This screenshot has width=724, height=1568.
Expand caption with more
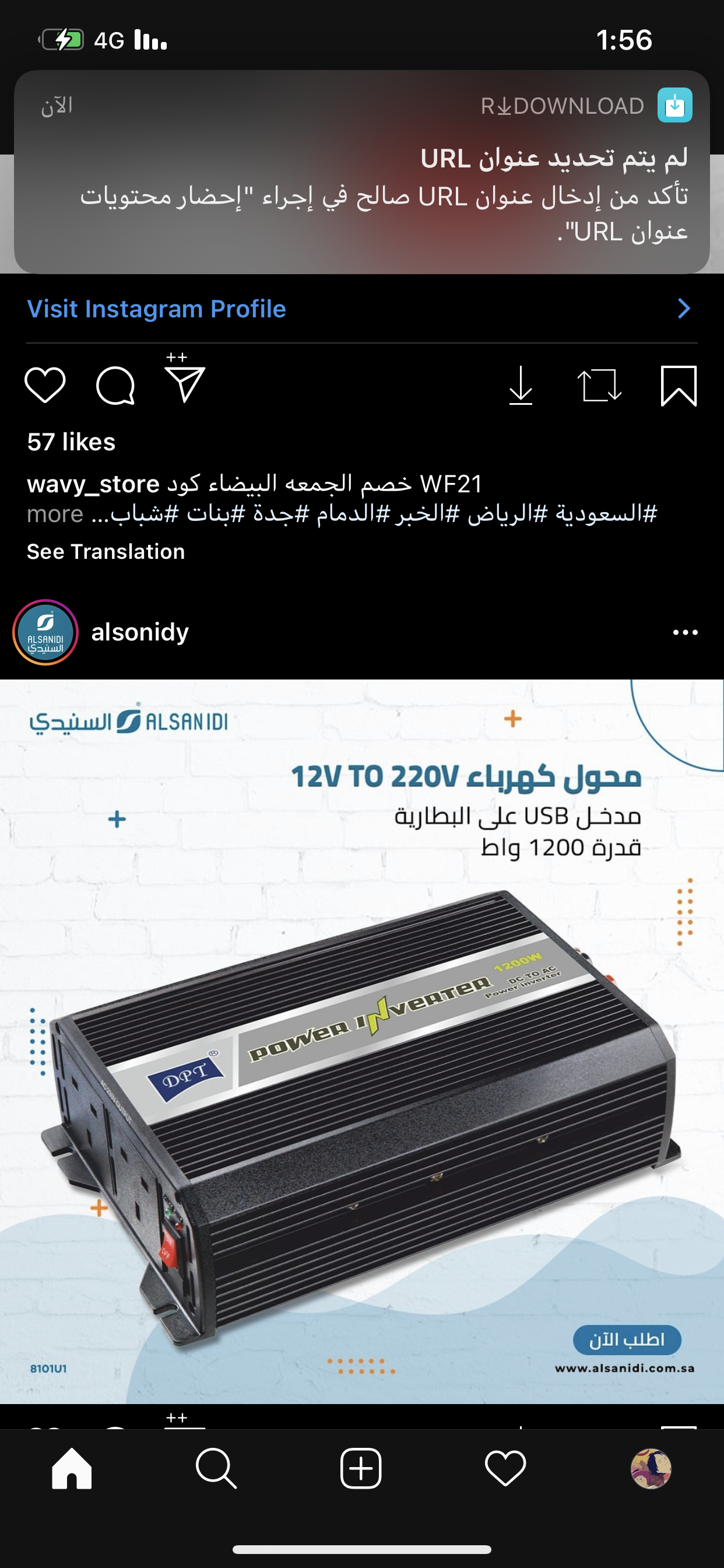pyautogui.click(x=55, y=515)
